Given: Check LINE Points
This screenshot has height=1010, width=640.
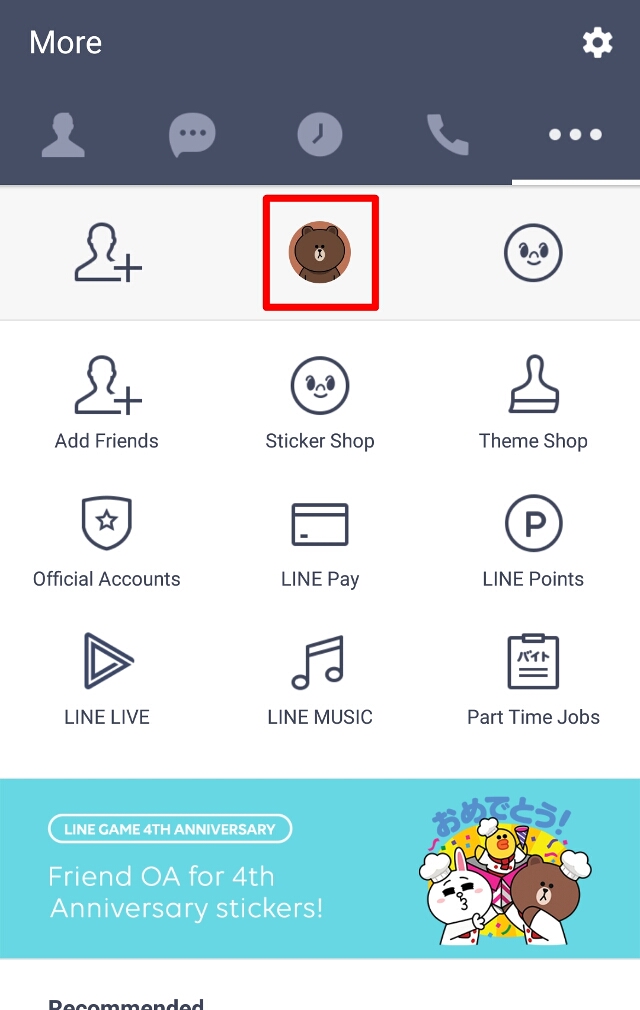Looking at the screenshot, I should (x=533, y=540).
